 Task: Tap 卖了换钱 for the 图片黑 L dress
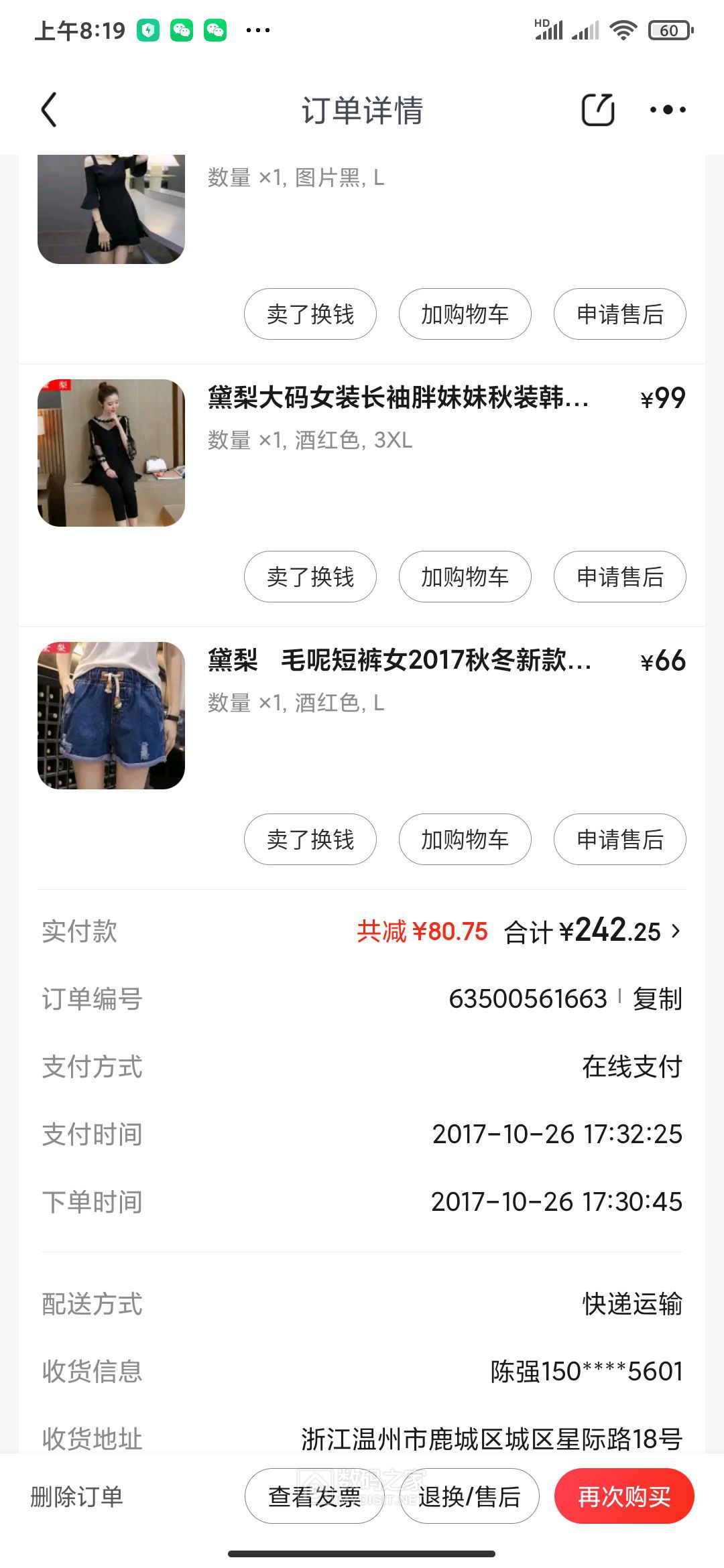(310, 314)
